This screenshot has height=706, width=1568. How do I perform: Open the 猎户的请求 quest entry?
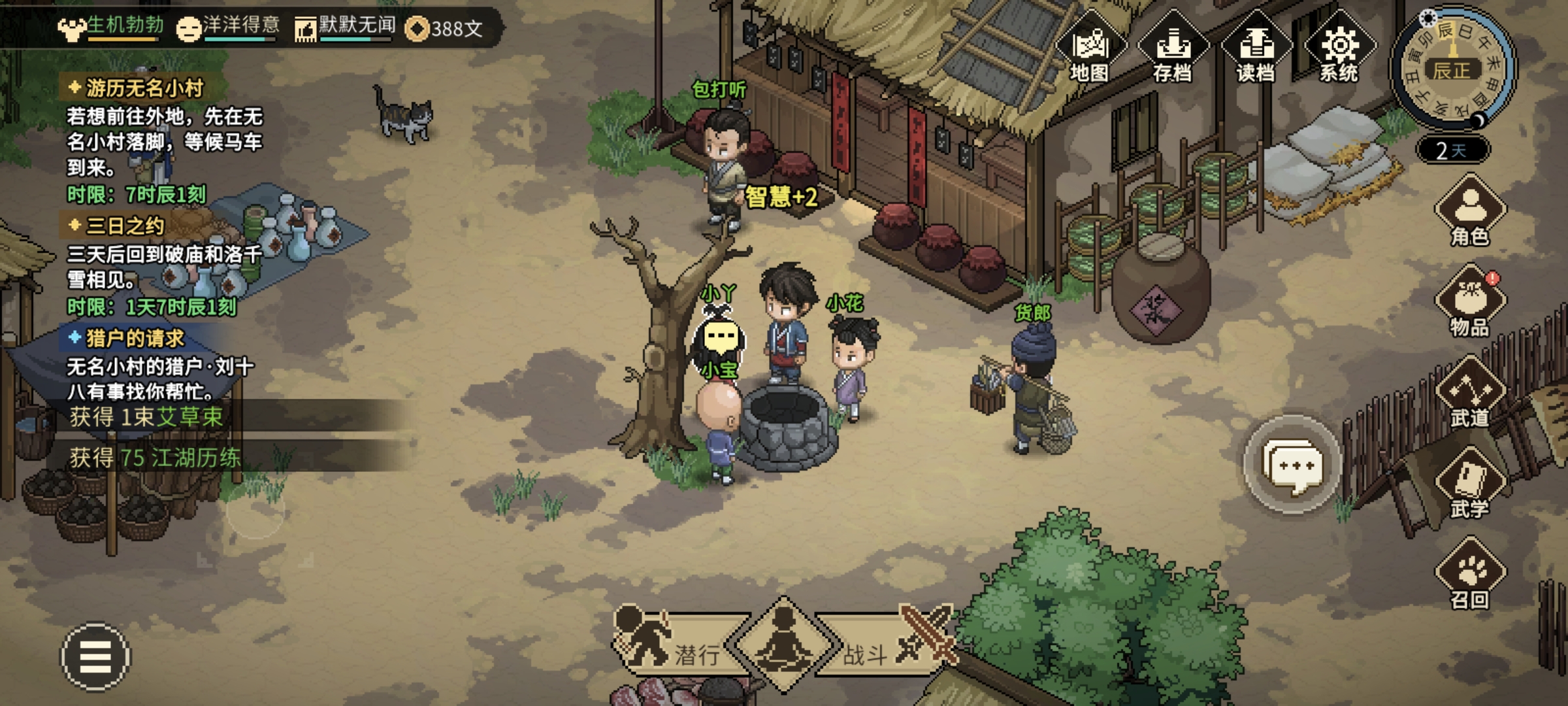[134, 338]
